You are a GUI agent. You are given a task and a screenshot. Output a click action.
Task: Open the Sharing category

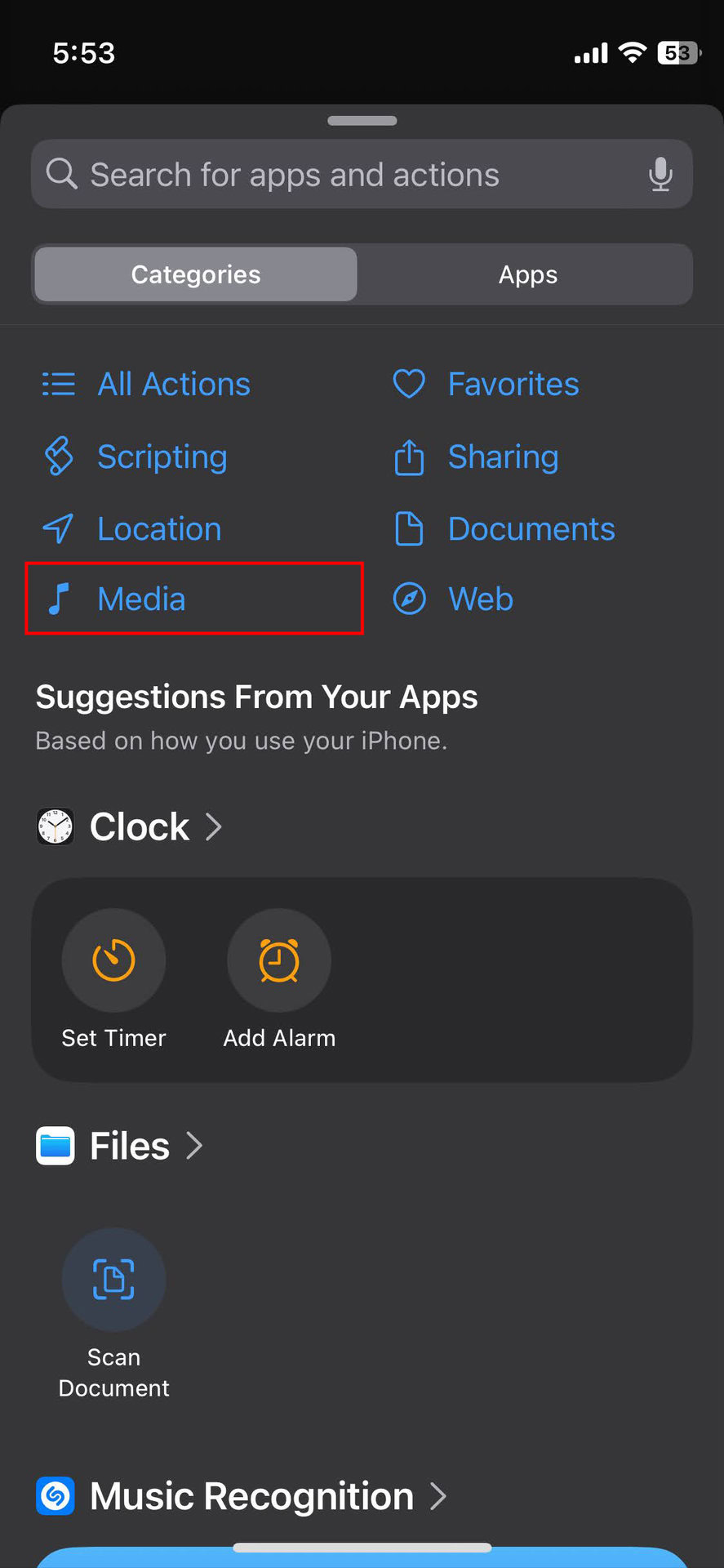pos(503,457)
